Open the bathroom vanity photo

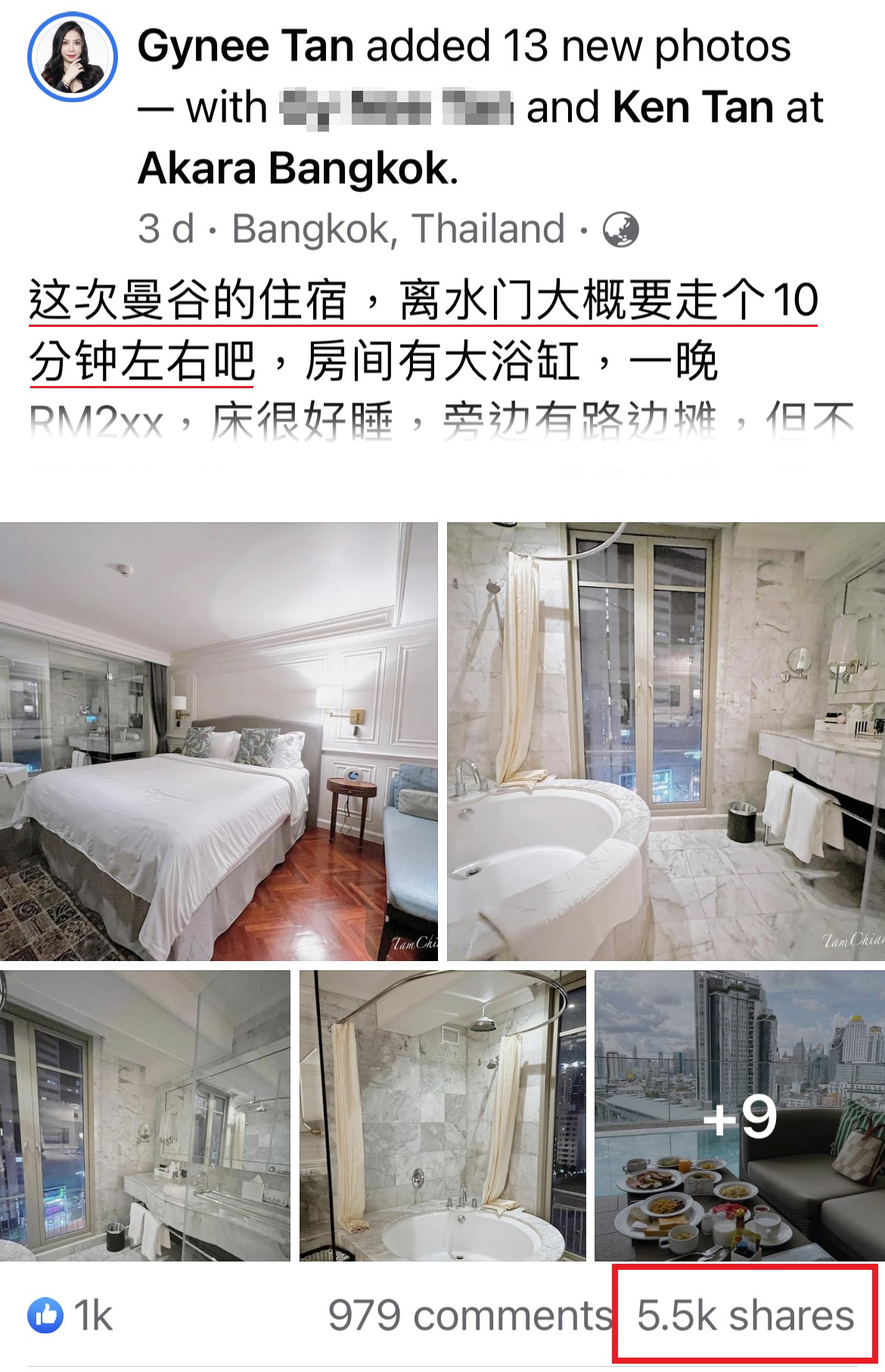click(x=144, y=1115)
